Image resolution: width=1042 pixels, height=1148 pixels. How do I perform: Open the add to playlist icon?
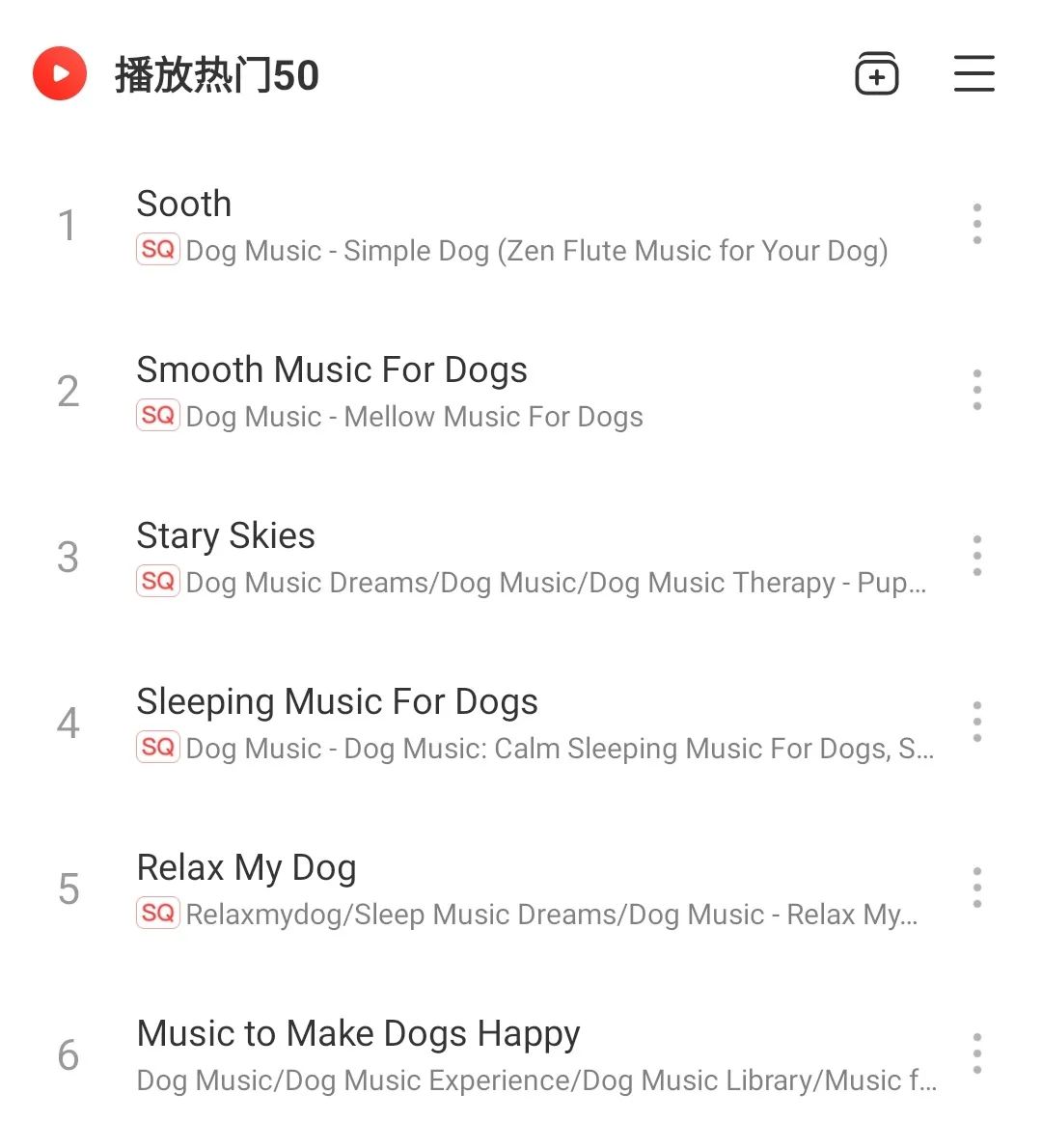pyautogui.click(x=877, y=73)
